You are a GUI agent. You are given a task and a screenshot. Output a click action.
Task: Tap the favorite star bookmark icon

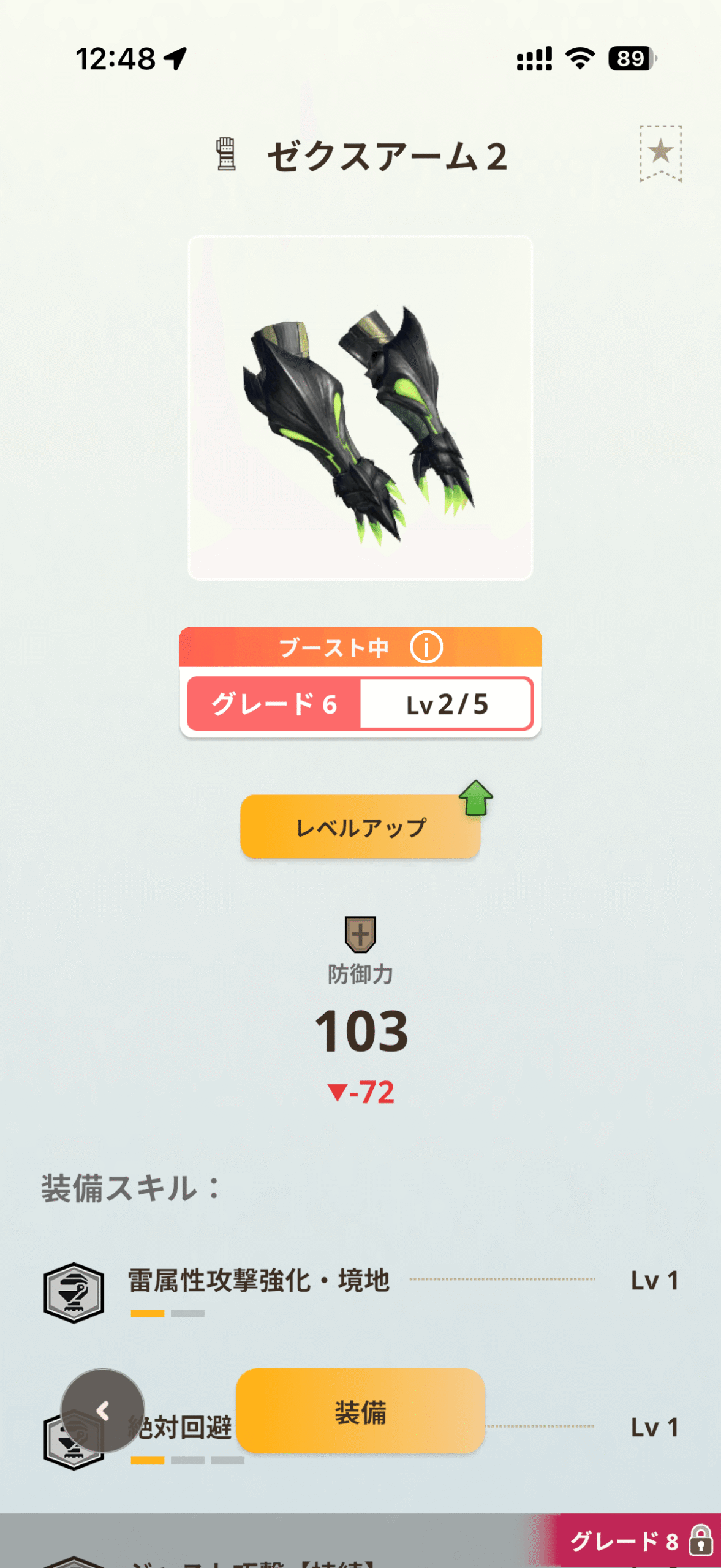[x=660, y=153]
